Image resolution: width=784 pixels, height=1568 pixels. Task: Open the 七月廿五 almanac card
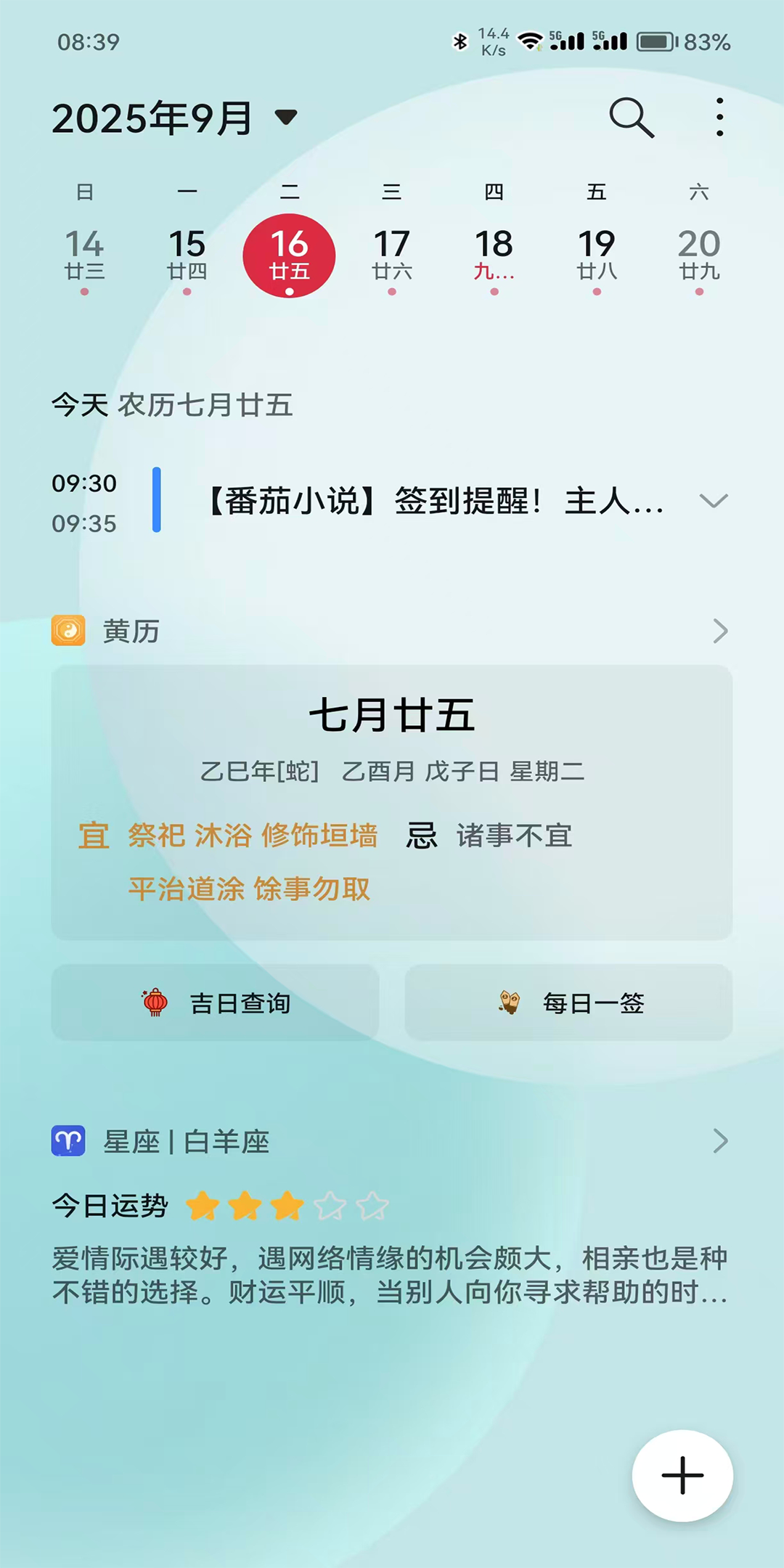pyautogui.click(x=392, y=802)
